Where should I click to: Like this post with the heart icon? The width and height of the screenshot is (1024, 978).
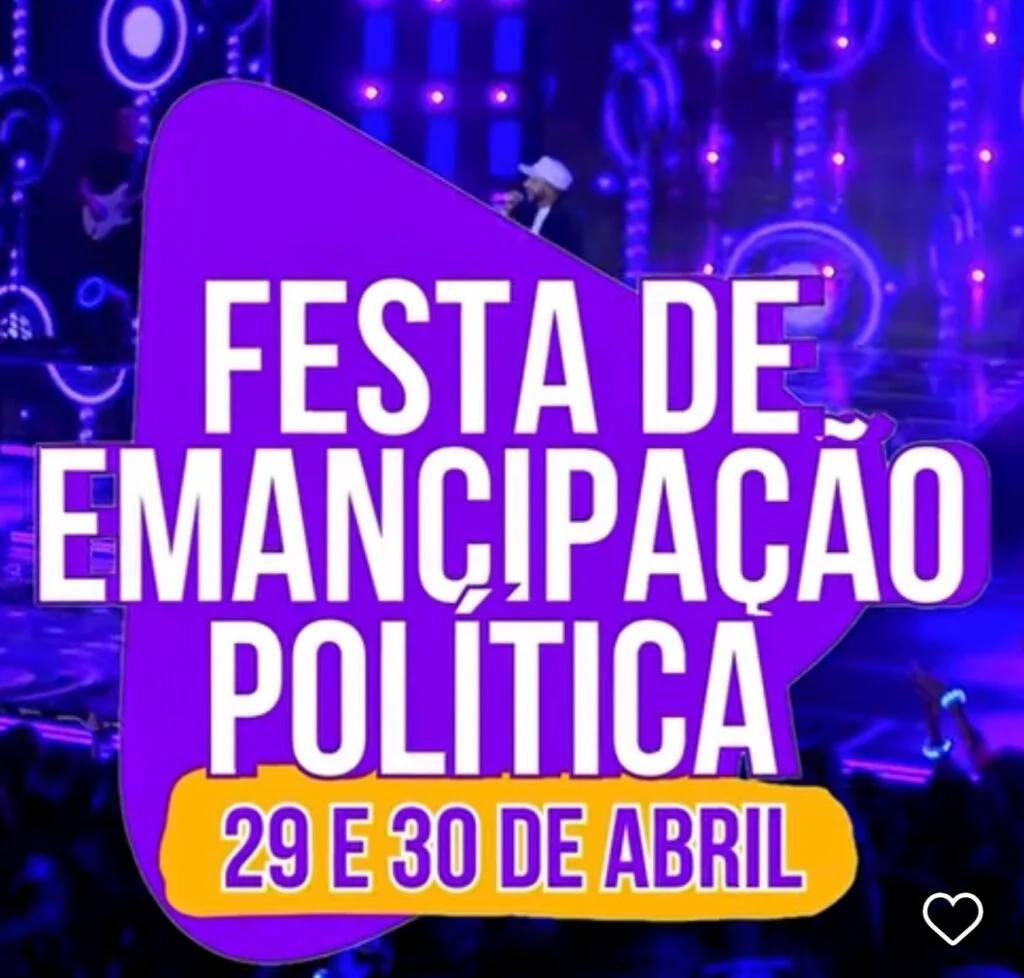click(952, 917)
